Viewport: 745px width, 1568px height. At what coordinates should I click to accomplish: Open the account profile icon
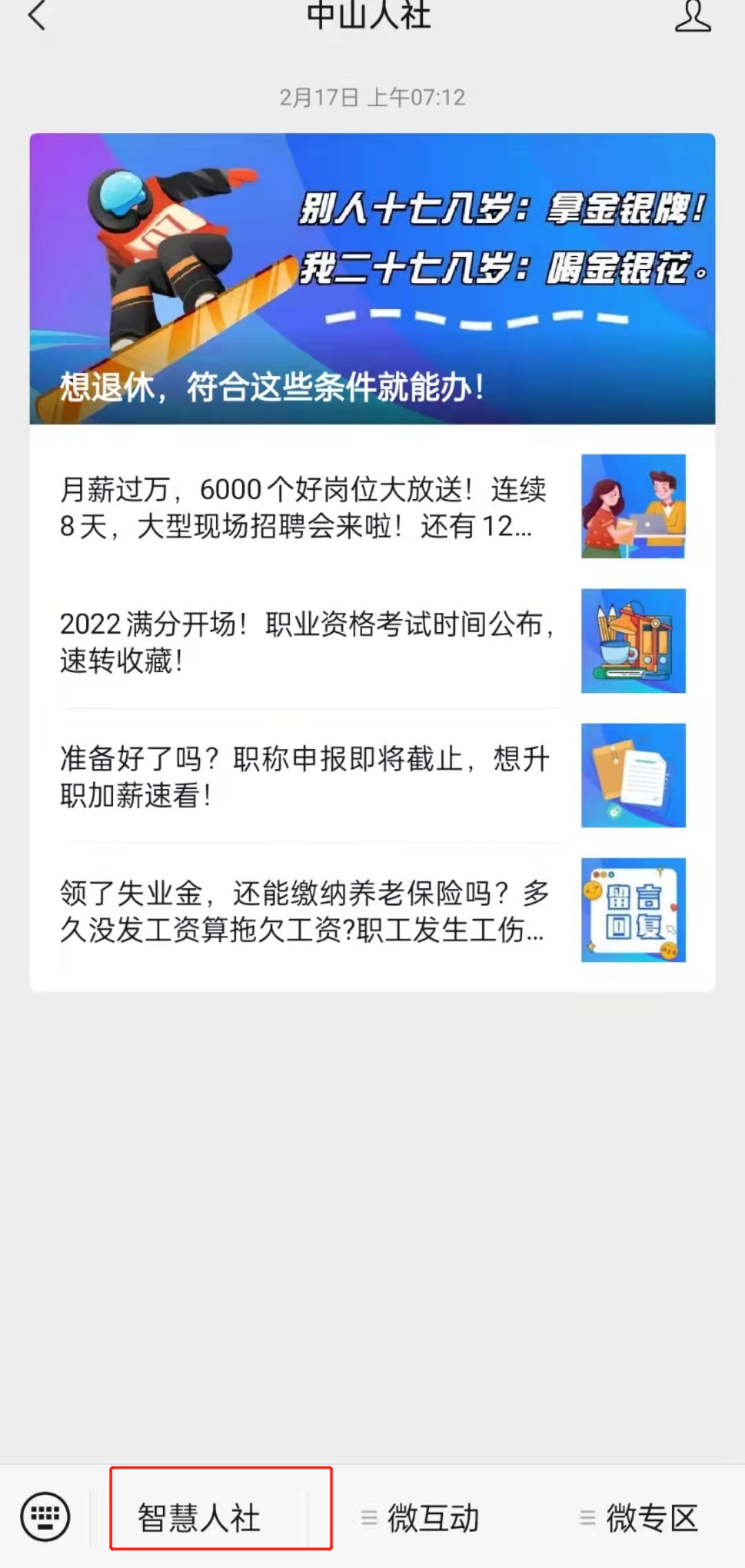pos(692,15)
